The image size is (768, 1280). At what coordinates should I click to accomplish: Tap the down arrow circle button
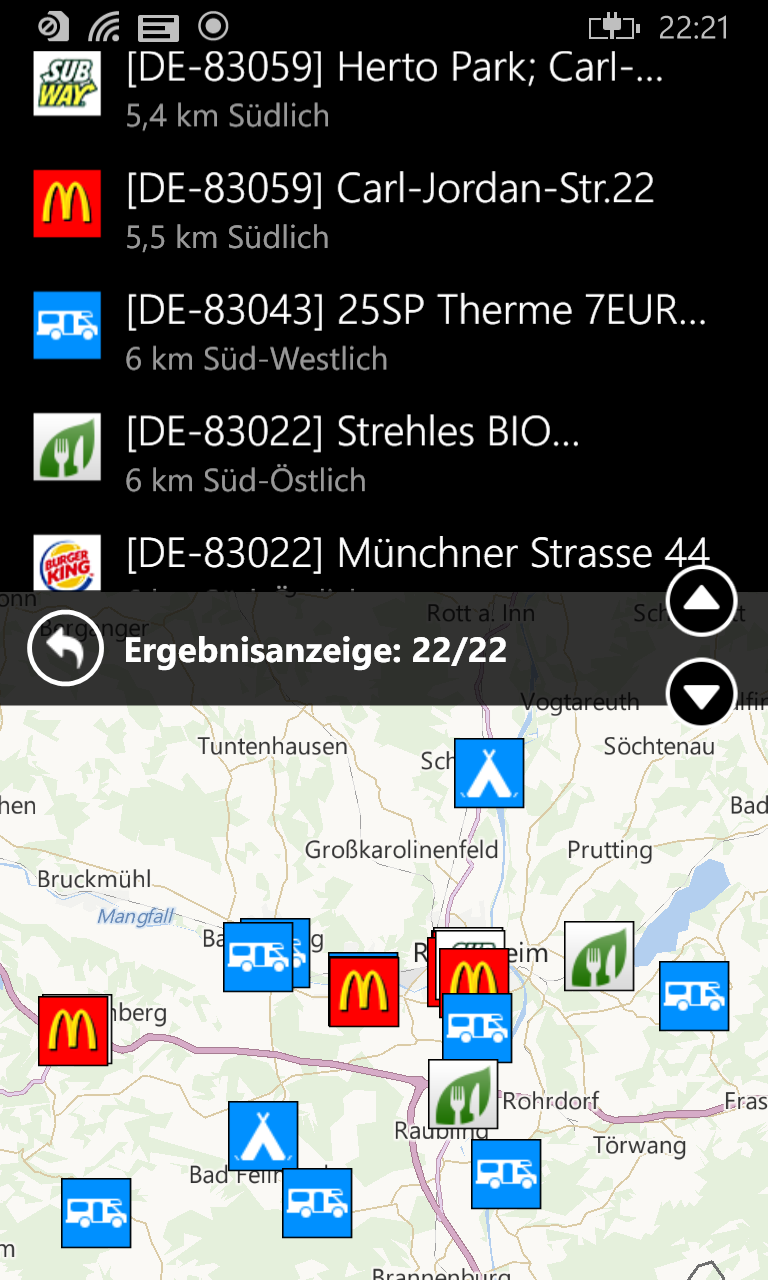pos(701,693)
